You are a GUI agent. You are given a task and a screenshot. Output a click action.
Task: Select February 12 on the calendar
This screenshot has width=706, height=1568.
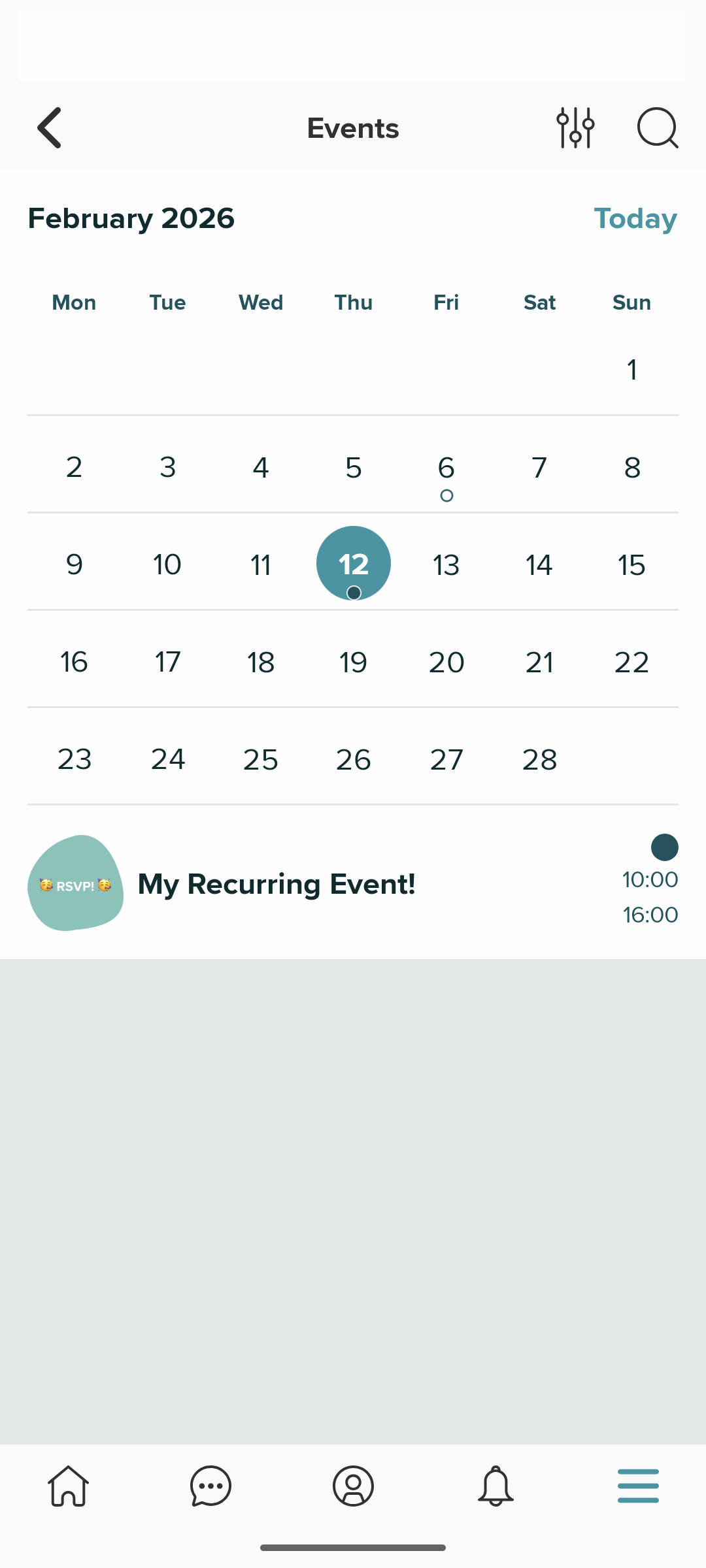tap(353, 563)
